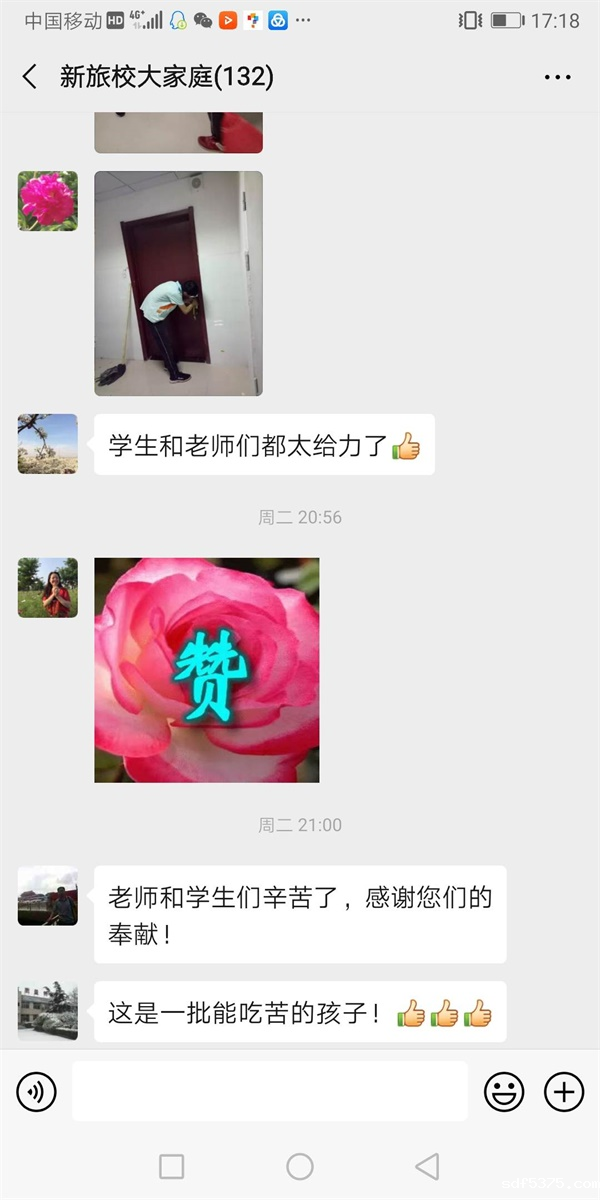Open the pink flower avatar profile

[48, 201]
